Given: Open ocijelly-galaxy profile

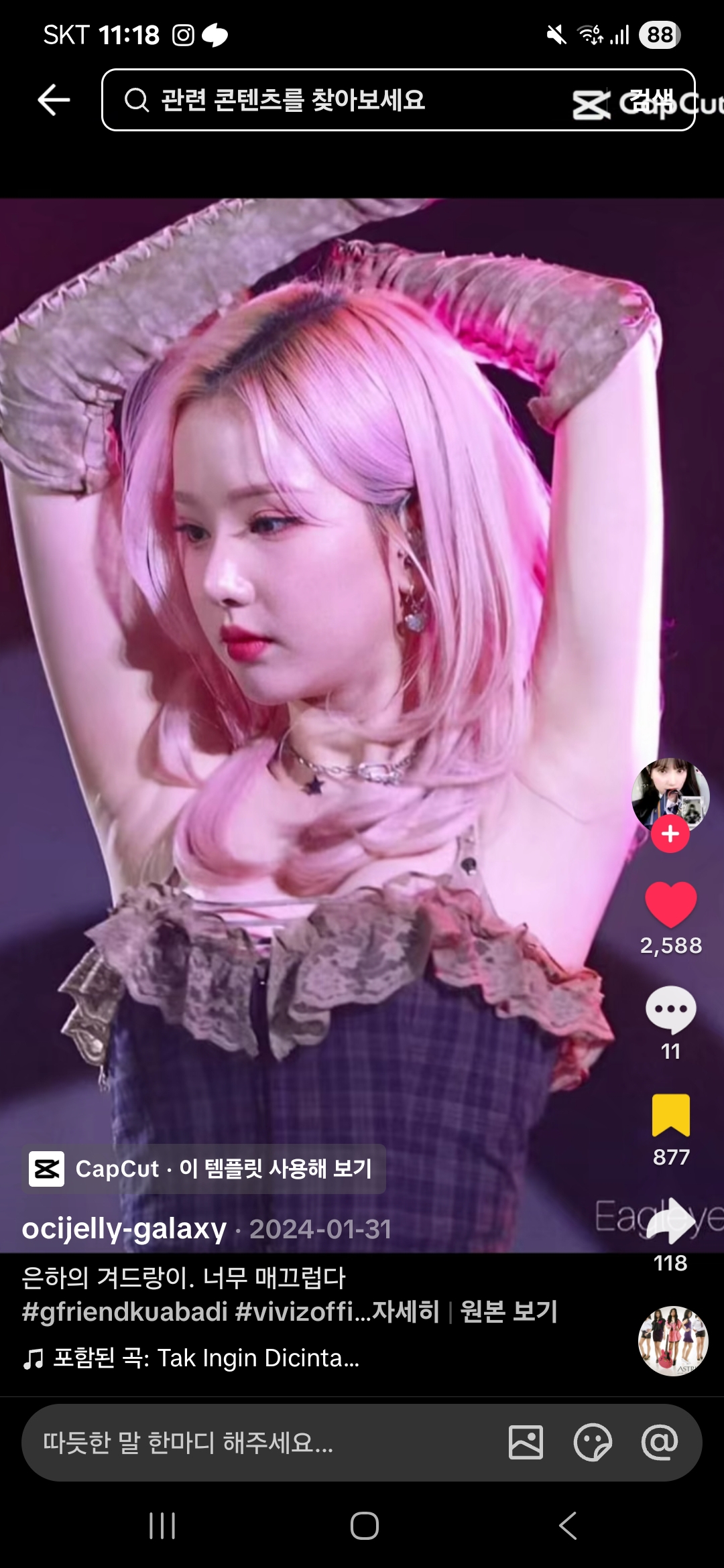Looking at the screenshot, I should point(124,1229).
